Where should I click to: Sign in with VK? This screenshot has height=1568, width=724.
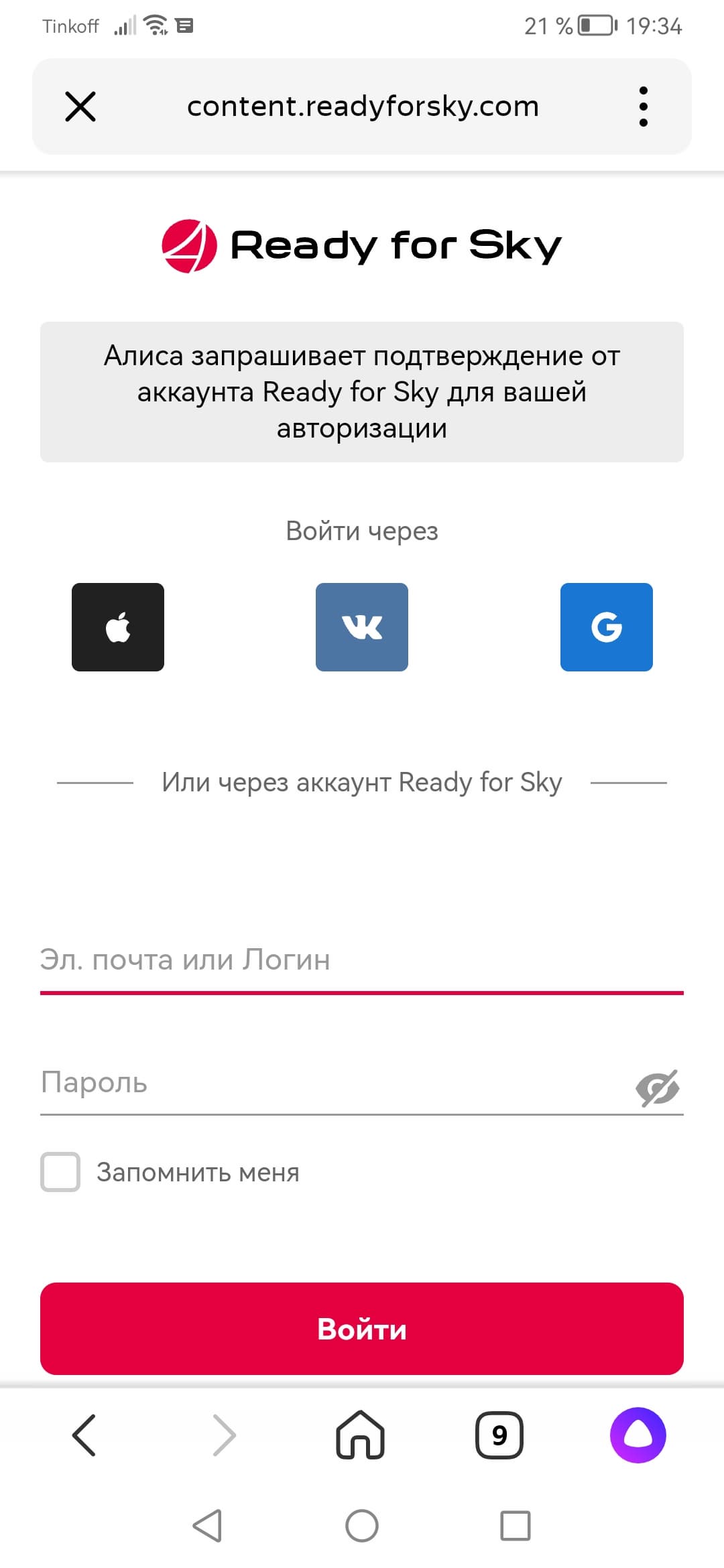362,627
